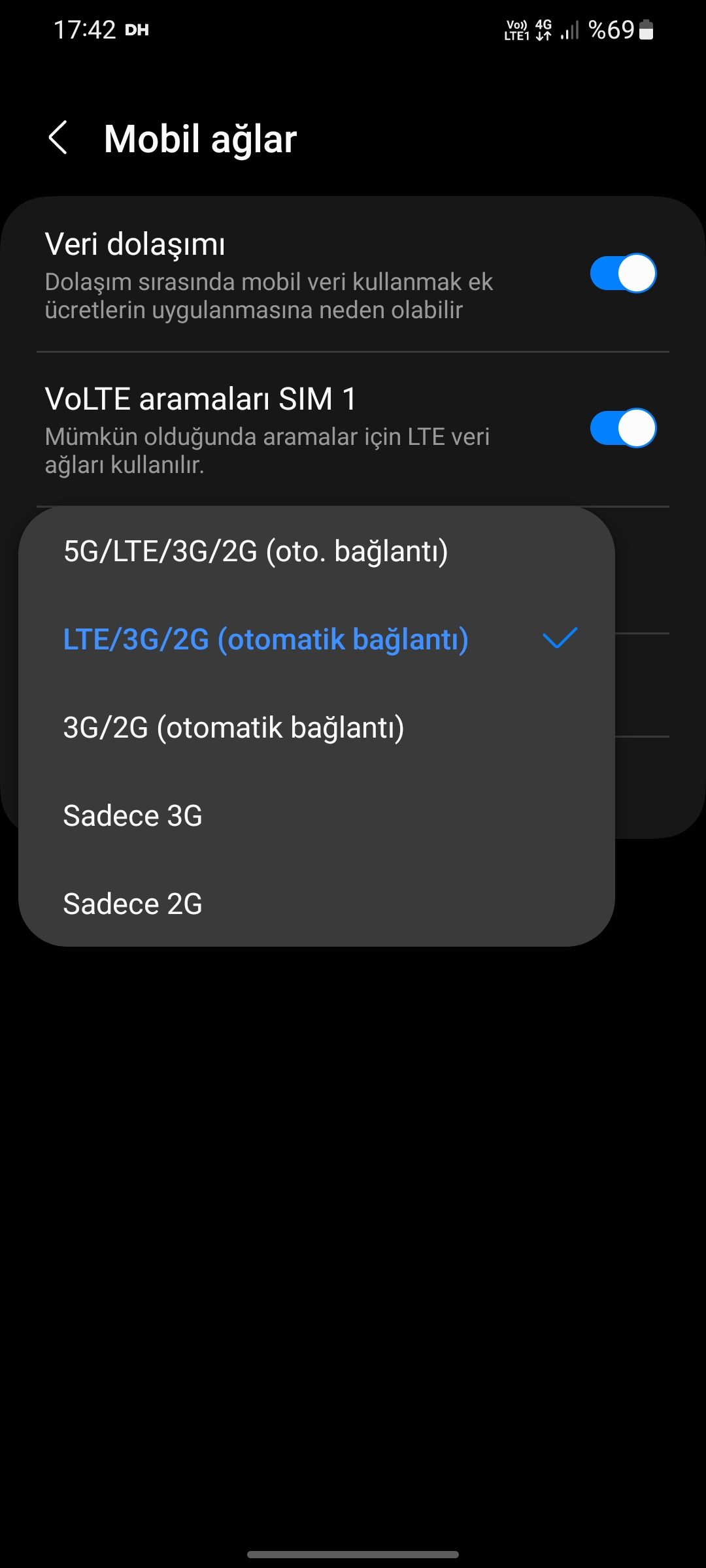Screen dimensions: 706x1568
Task: Select Sadece 3G option
Action: (x=316, y=815)
